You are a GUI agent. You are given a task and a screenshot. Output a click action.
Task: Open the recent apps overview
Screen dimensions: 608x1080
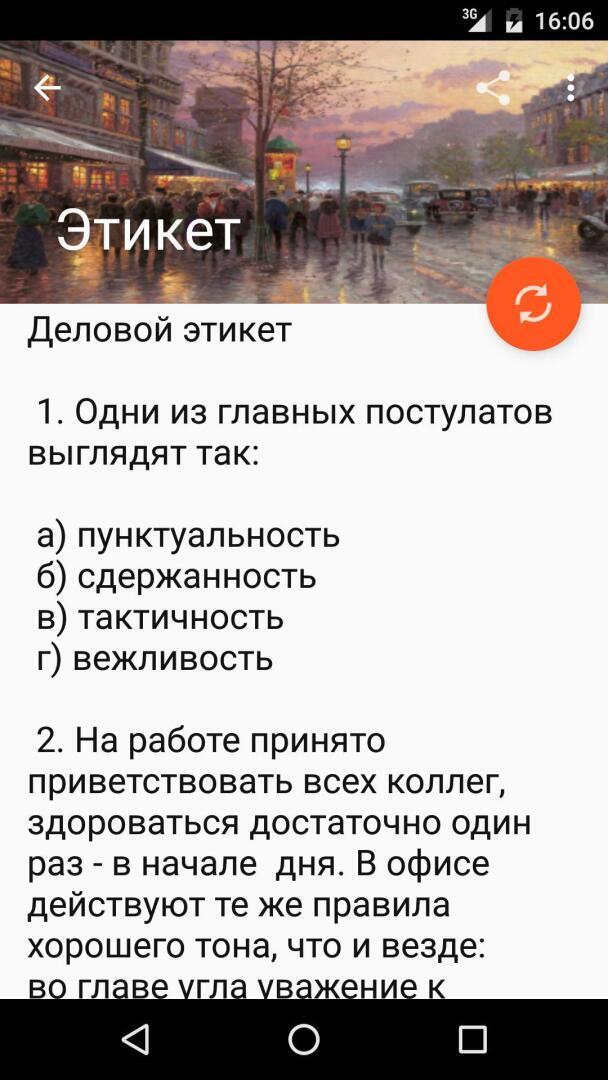point(472,1040)
